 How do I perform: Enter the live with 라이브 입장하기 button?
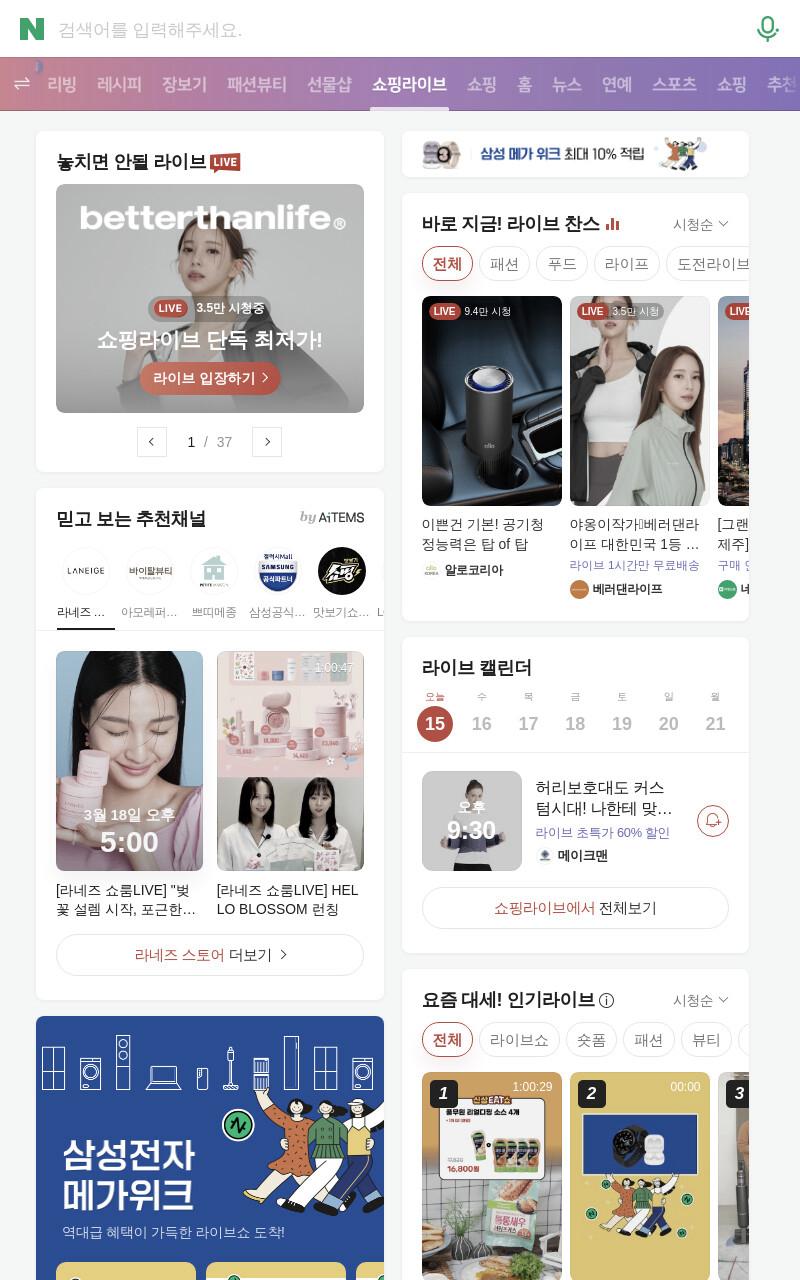(x=210, y=378)
